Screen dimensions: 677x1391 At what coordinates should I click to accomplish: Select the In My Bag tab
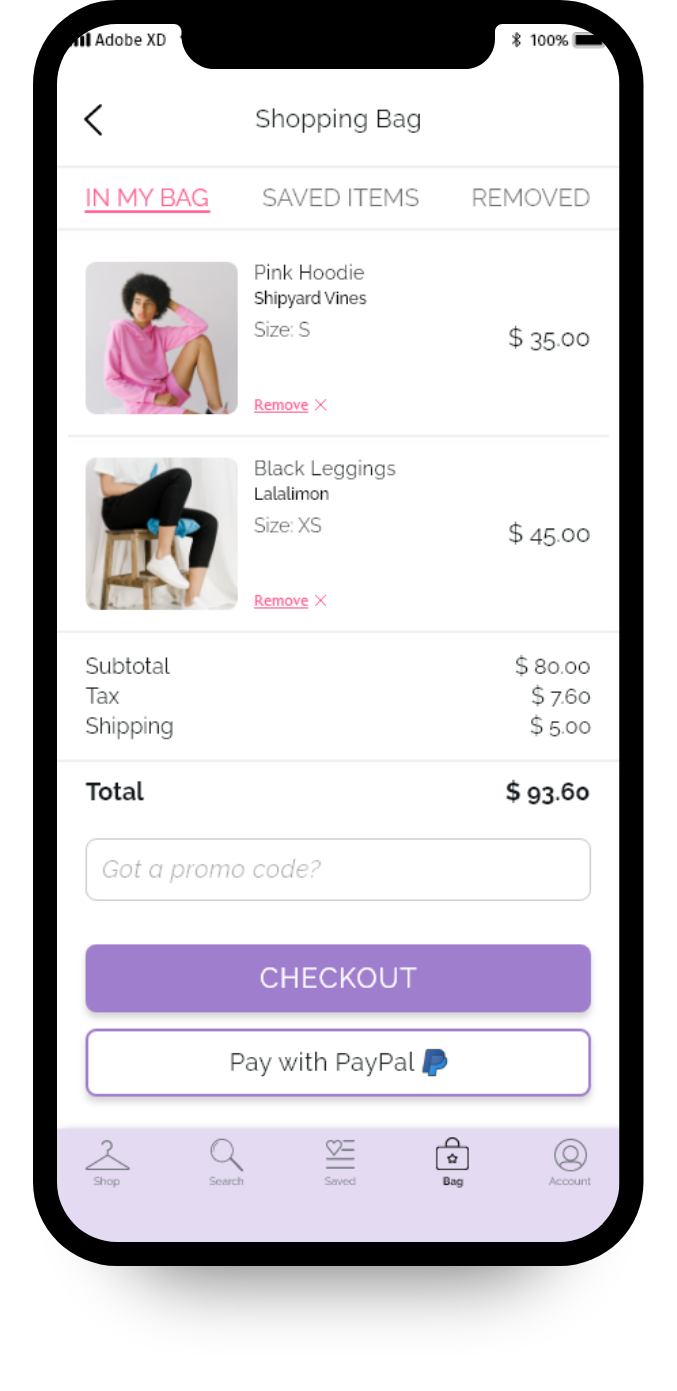147,198
